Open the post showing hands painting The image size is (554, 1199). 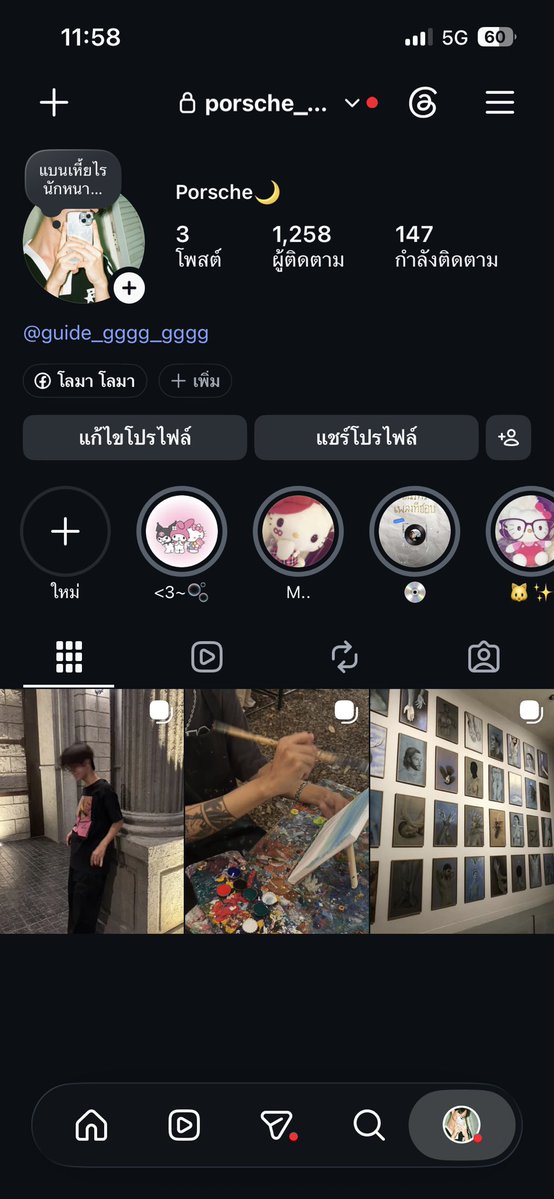(x=277, y=811)
